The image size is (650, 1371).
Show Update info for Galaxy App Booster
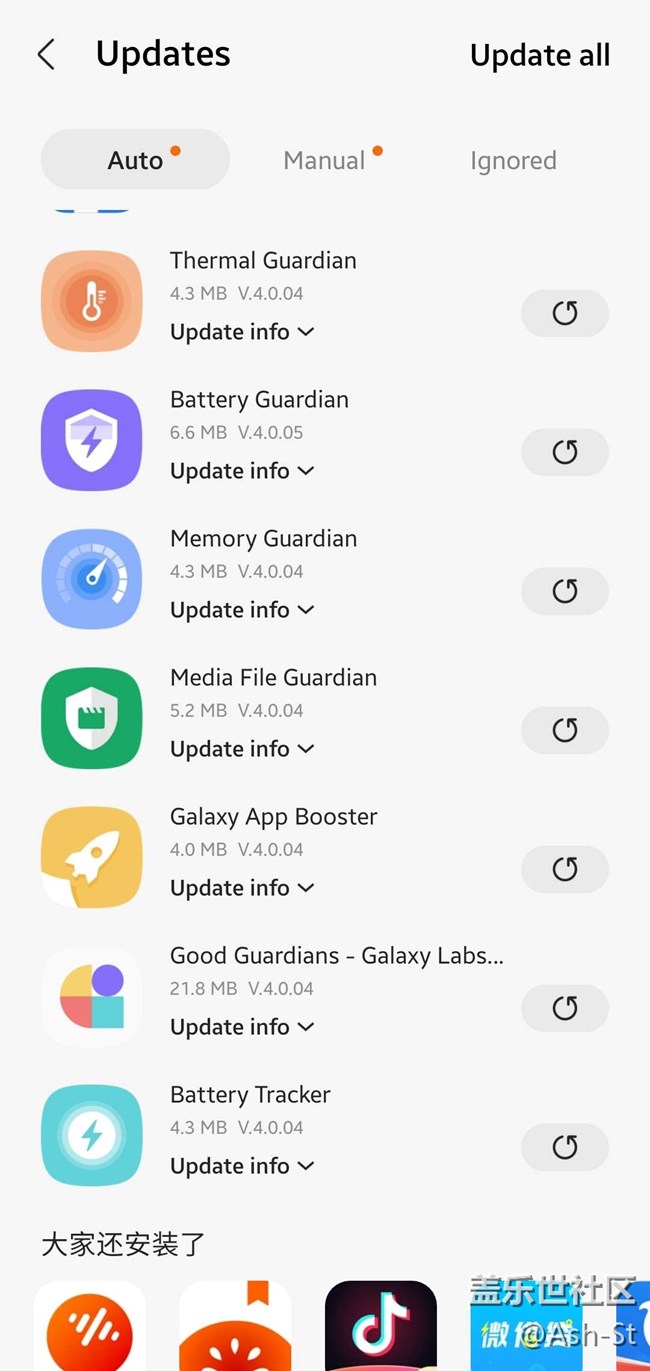[242, 888]
